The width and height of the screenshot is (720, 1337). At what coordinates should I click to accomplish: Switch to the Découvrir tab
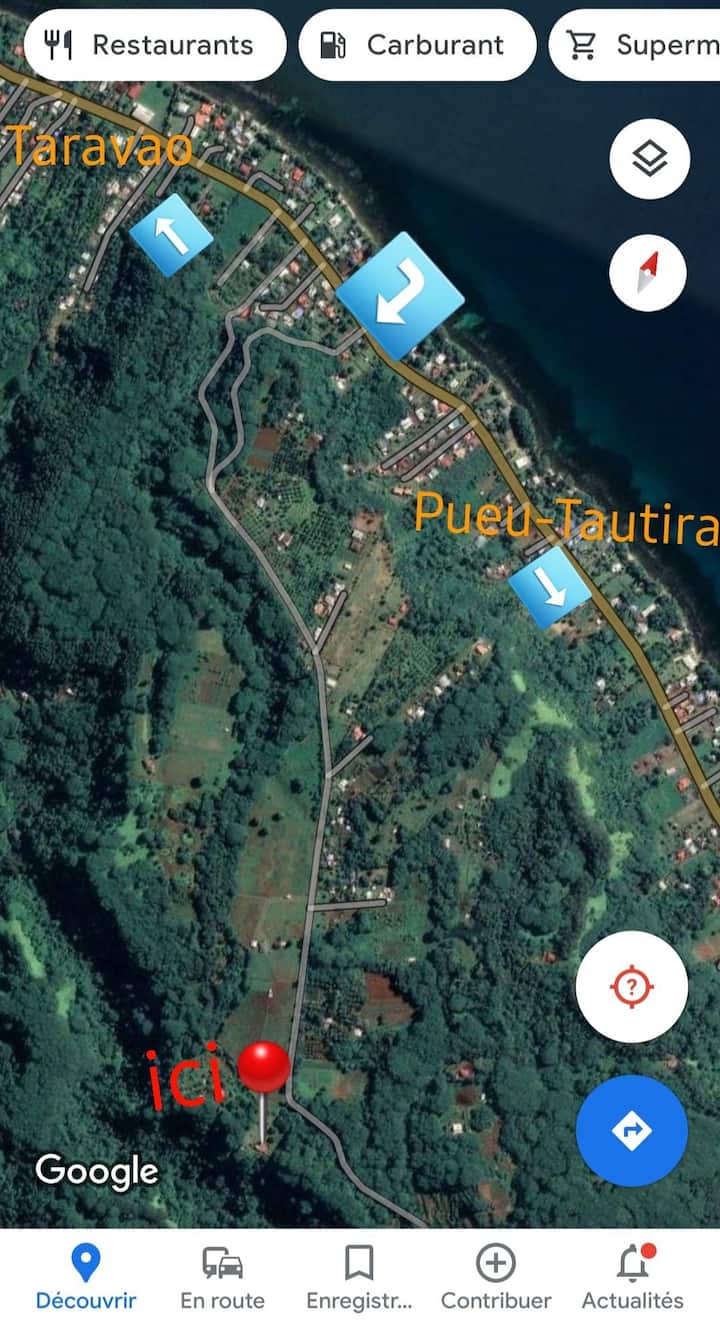tap(86, 1278)
